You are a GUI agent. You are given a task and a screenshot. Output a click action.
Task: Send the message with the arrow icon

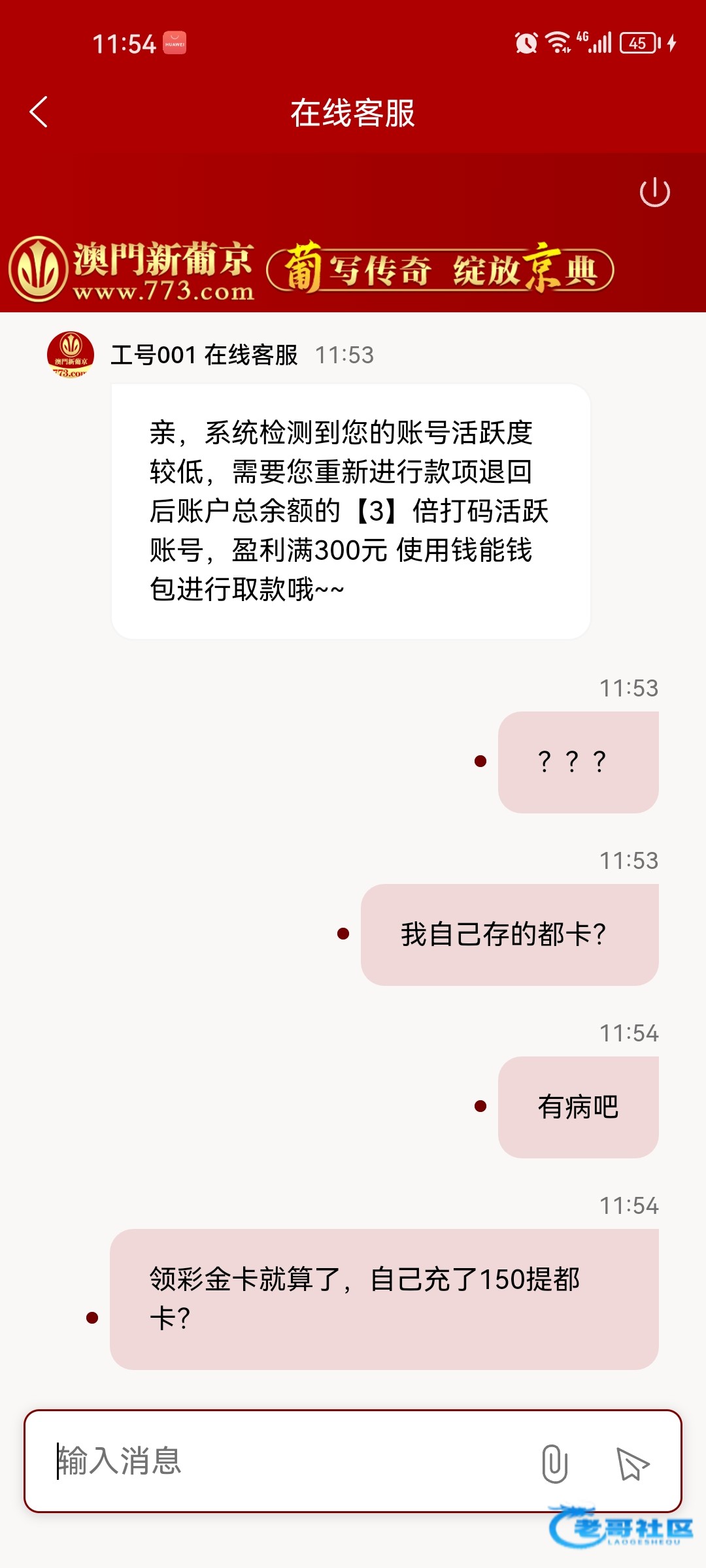point(632,1463)
